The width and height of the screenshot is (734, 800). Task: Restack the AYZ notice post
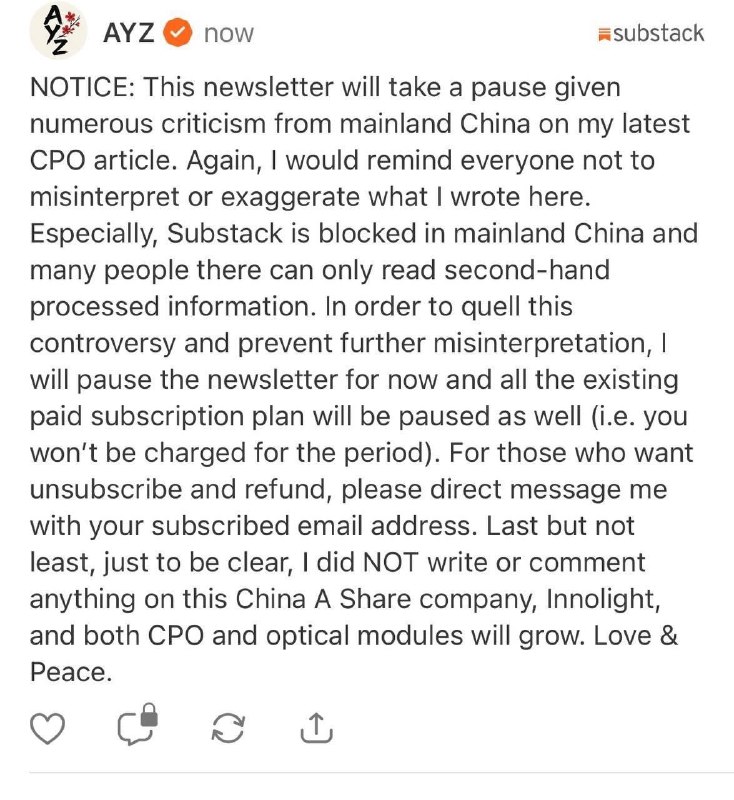[229, 729]
